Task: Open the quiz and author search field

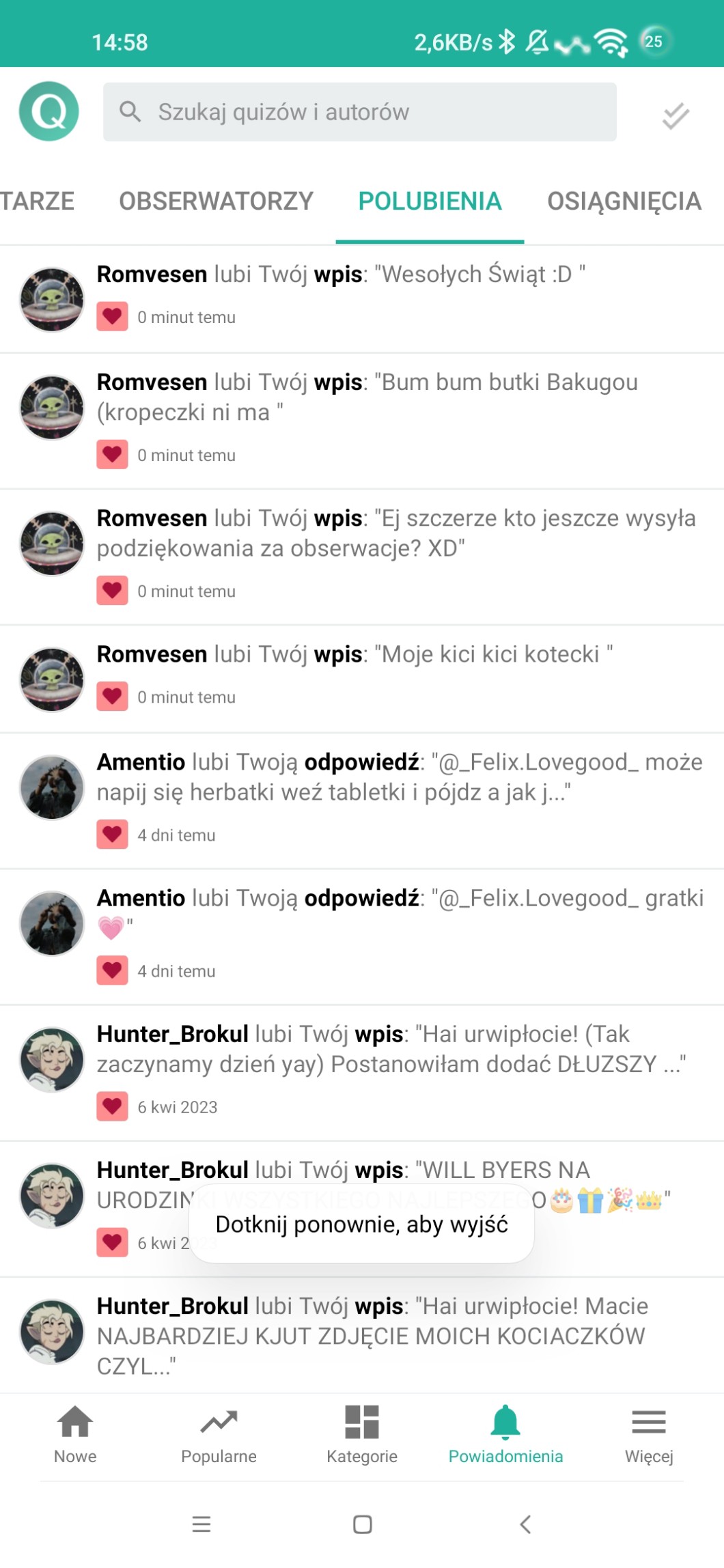Action: point(359,112)
